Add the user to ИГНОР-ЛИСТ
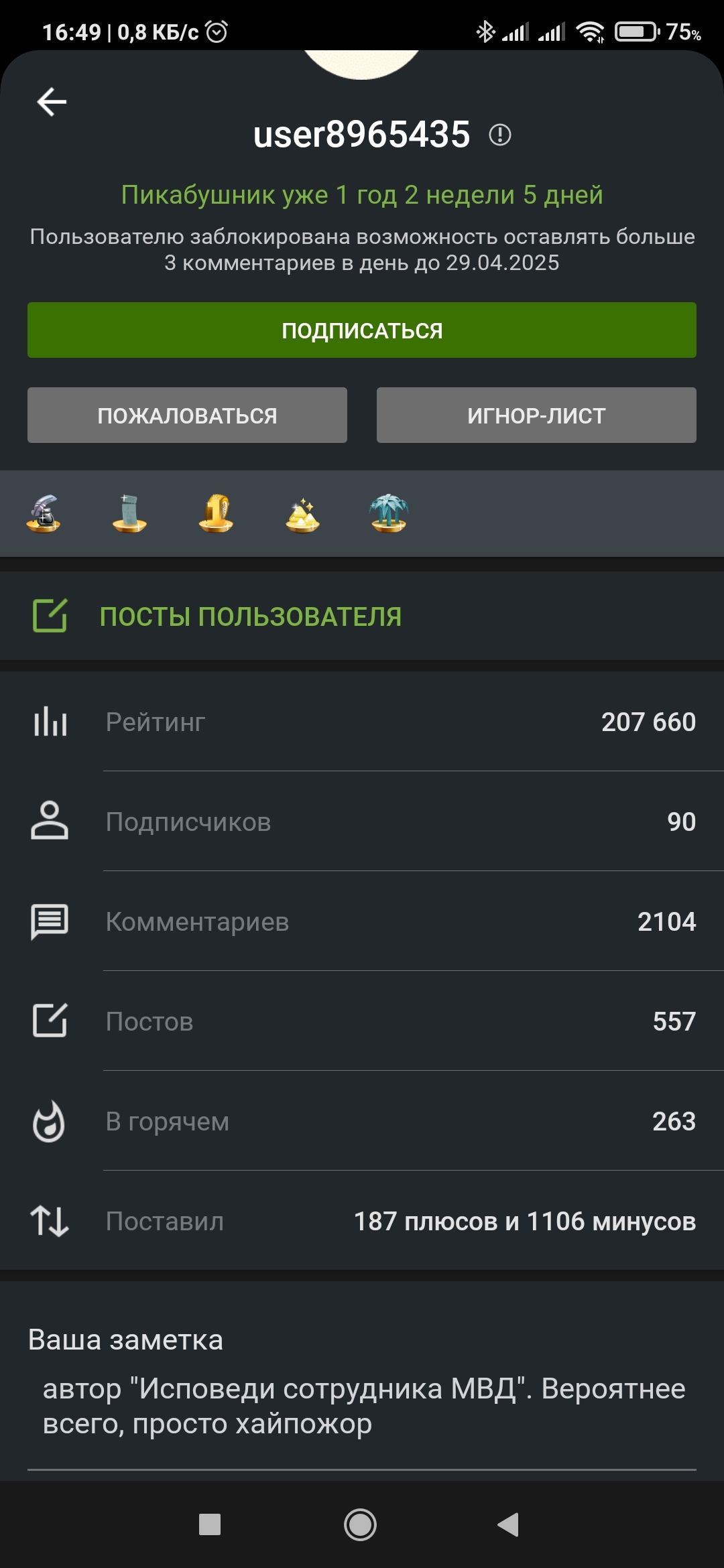This screenshot has width=724, height=1568. (536, 415)
